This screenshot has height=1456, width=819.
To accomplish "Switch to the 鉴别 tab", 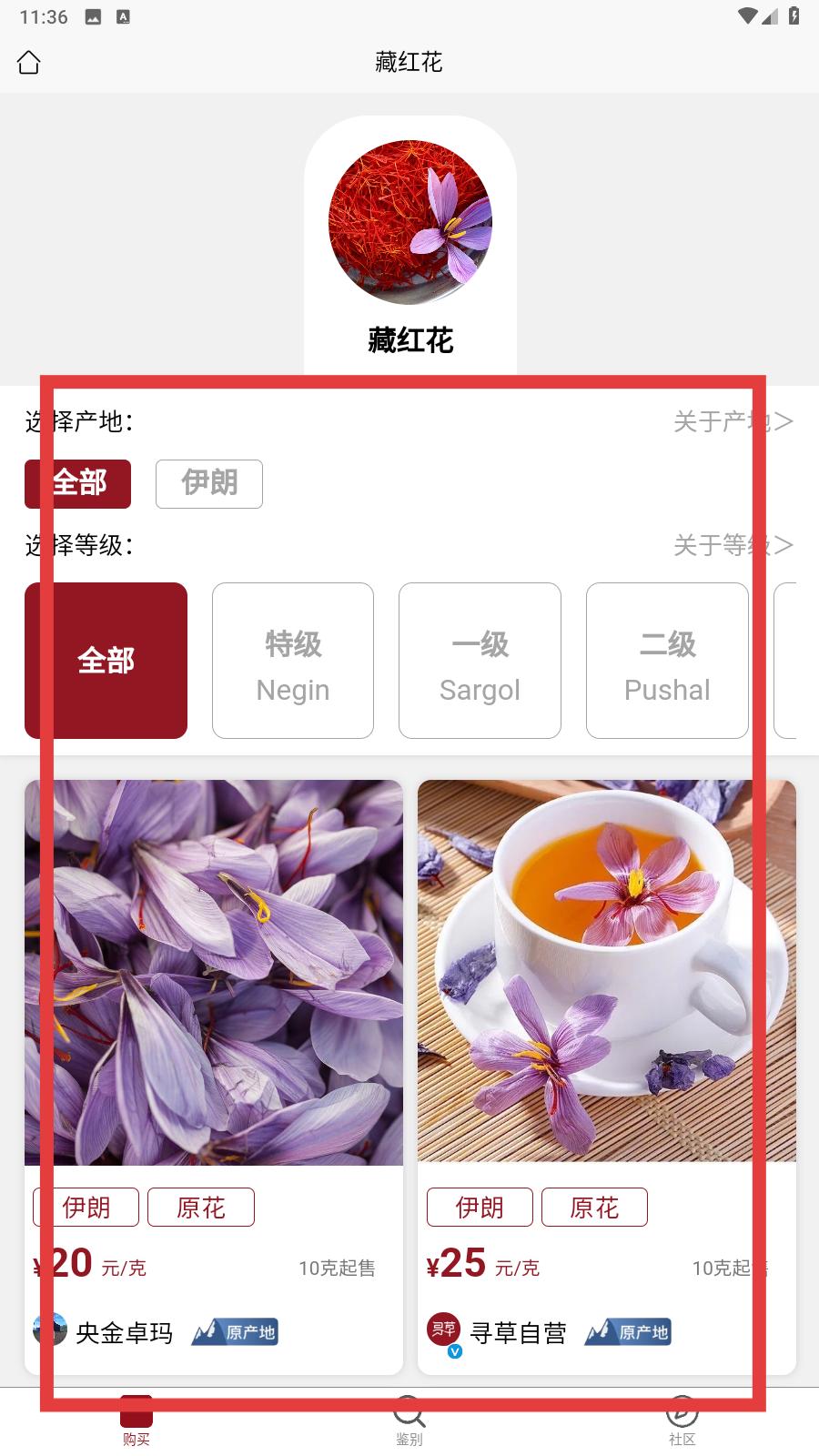I will tap(409, 1421).
